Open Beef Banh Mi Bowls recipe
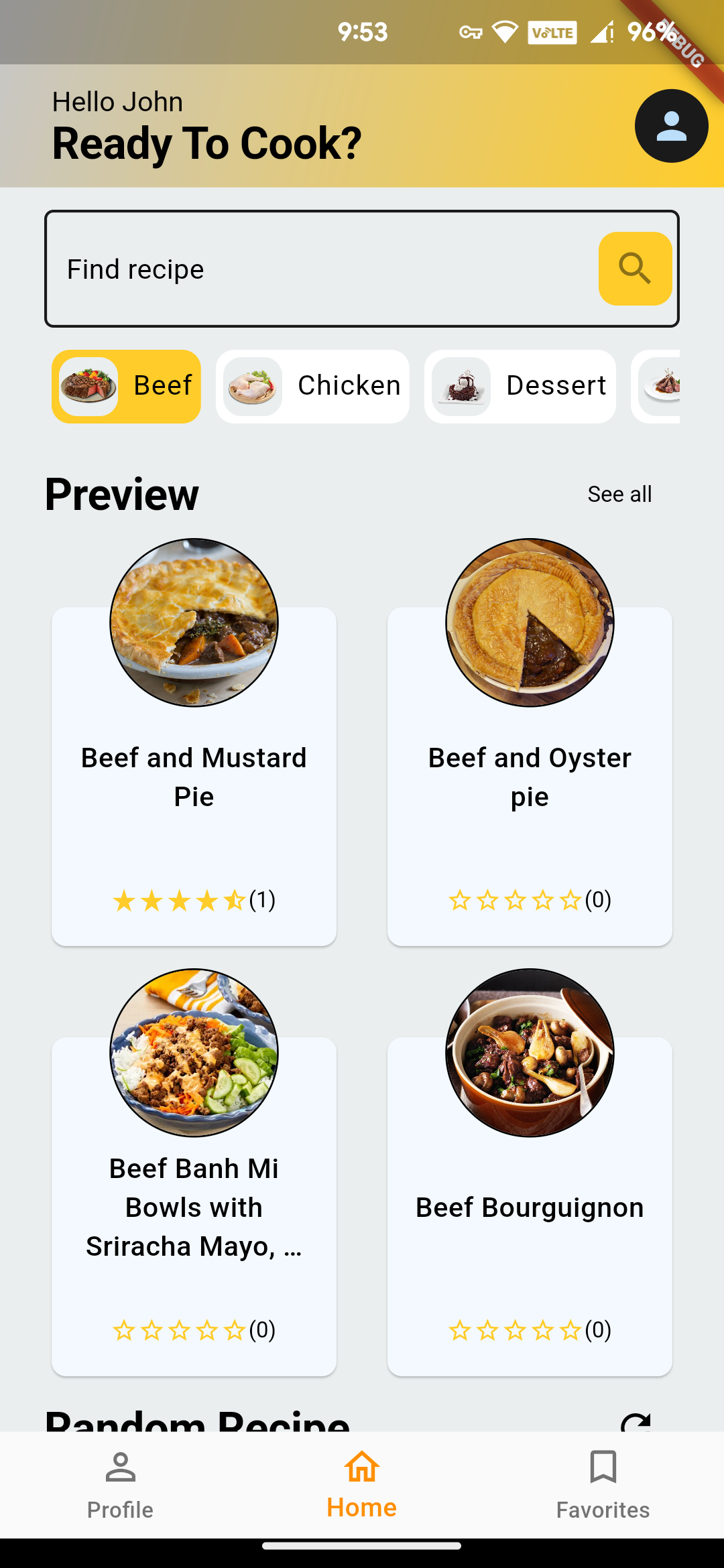 click(x=194, y=1206)
